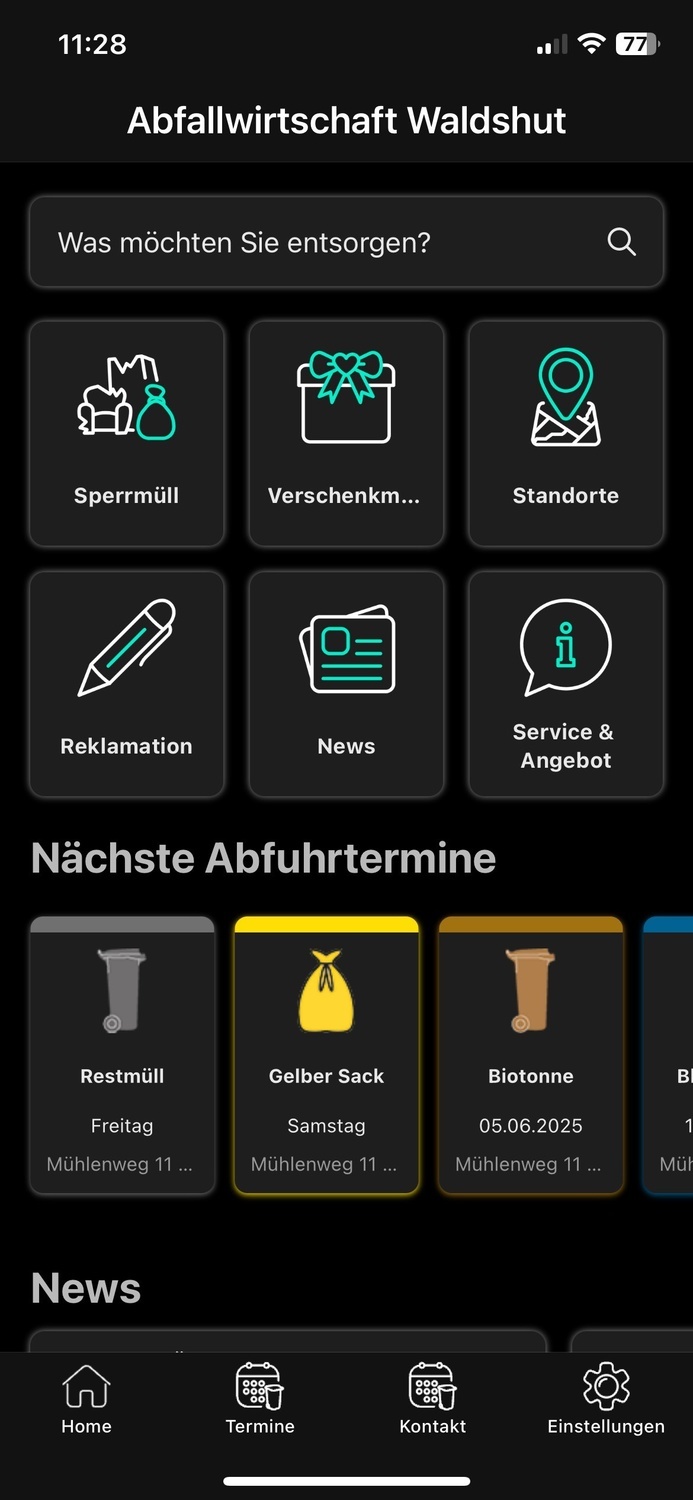This screenshot has width=693, height=1500.
Task: Open the Standorte map tile
Action: coord(566,434)
